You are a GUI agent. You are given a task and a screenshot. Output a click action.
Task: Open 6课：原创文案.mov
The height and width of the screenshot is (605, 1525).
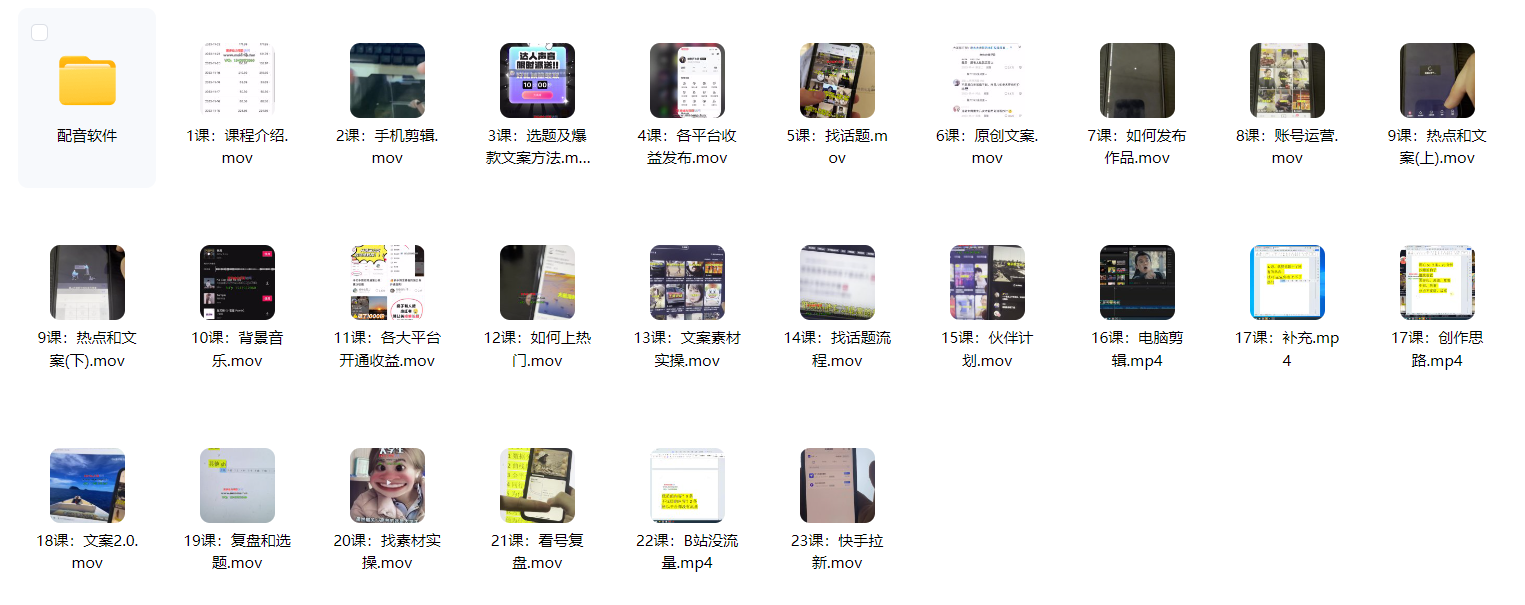click(987, 81)
